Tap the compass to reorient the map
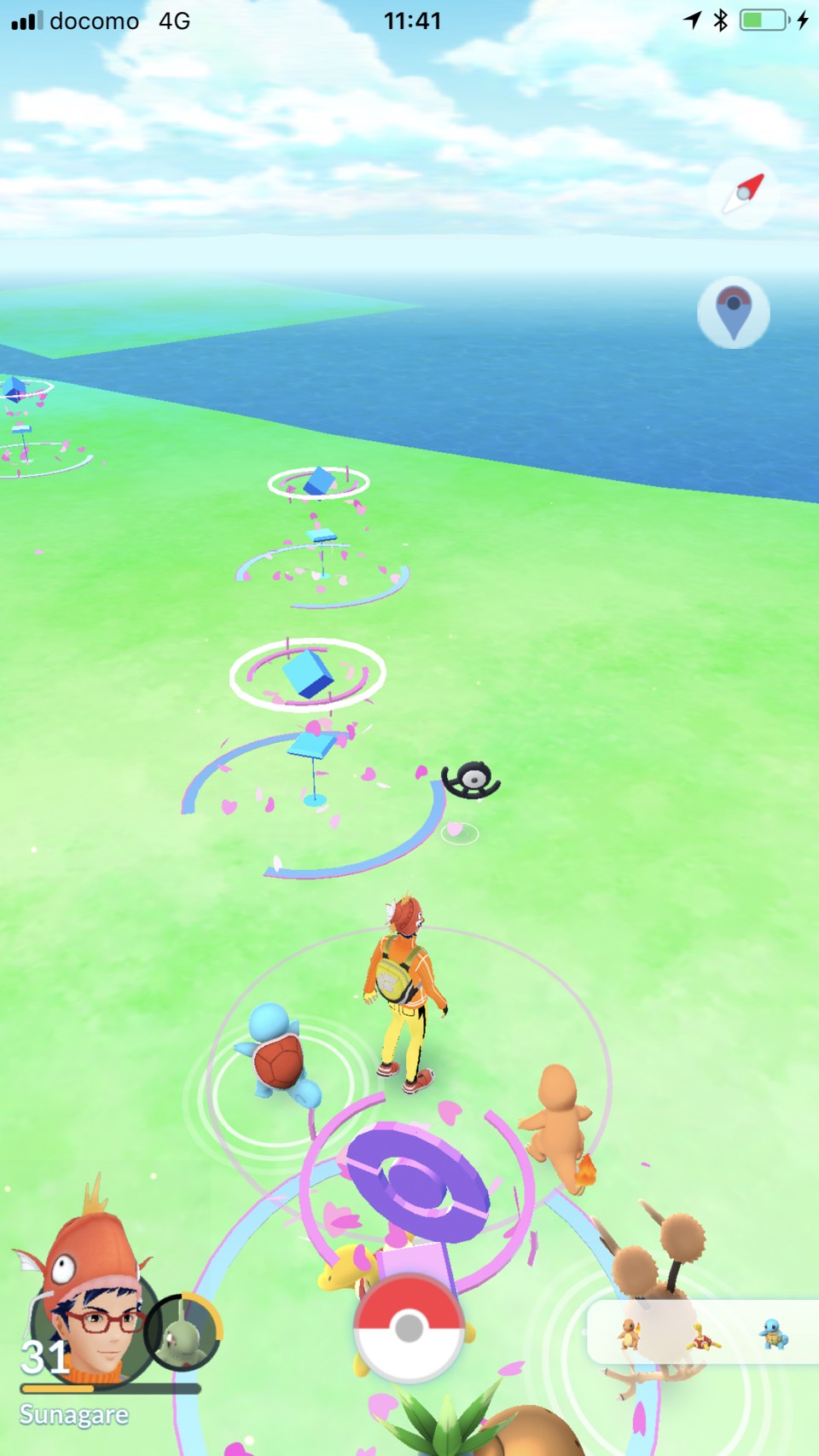The width and height of the screenshot is (819, 1456). 743,193
